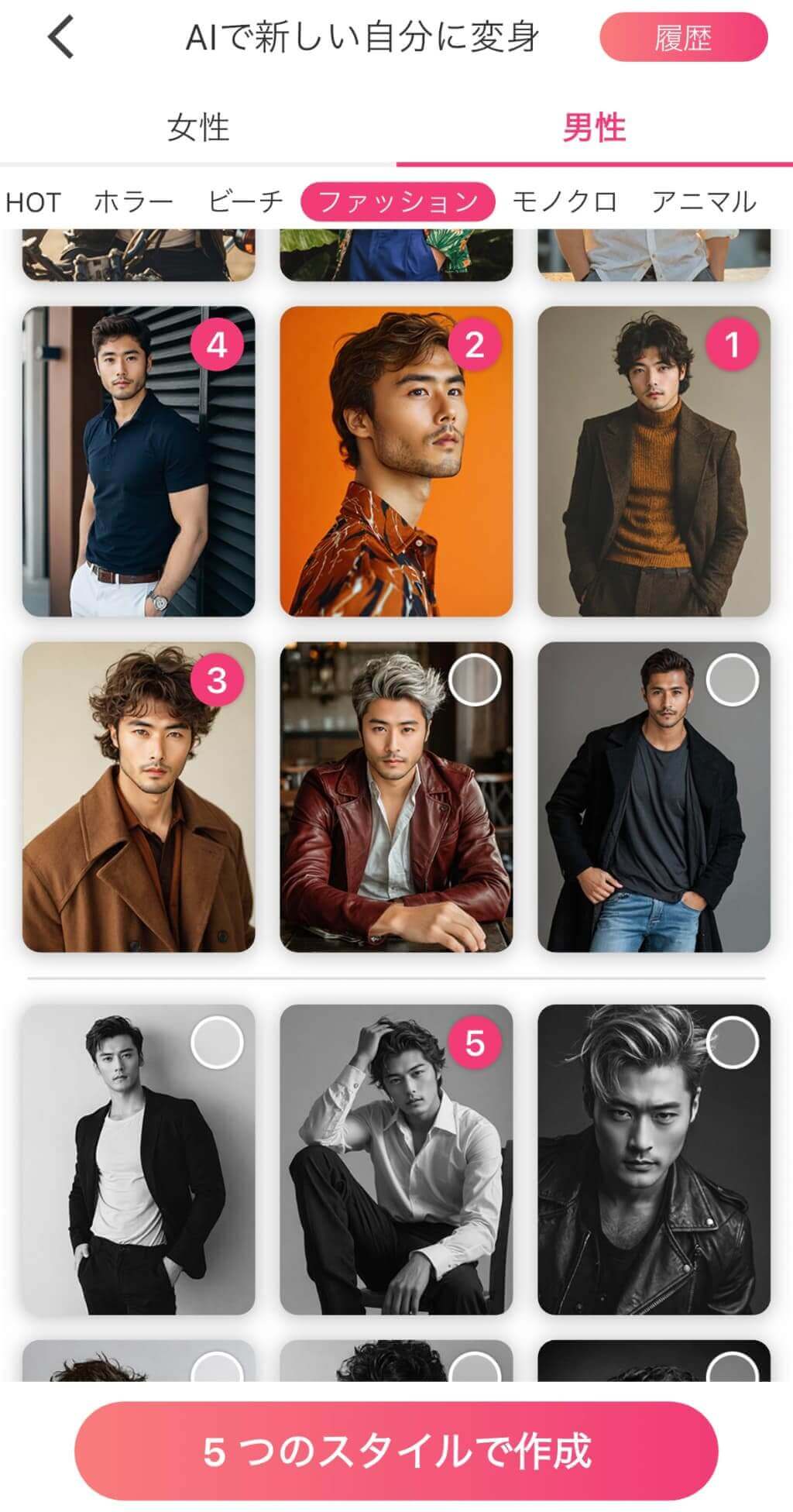Screen dimensions: 793x1512
Task: Open the アニマル category
Action: (703, 202)
